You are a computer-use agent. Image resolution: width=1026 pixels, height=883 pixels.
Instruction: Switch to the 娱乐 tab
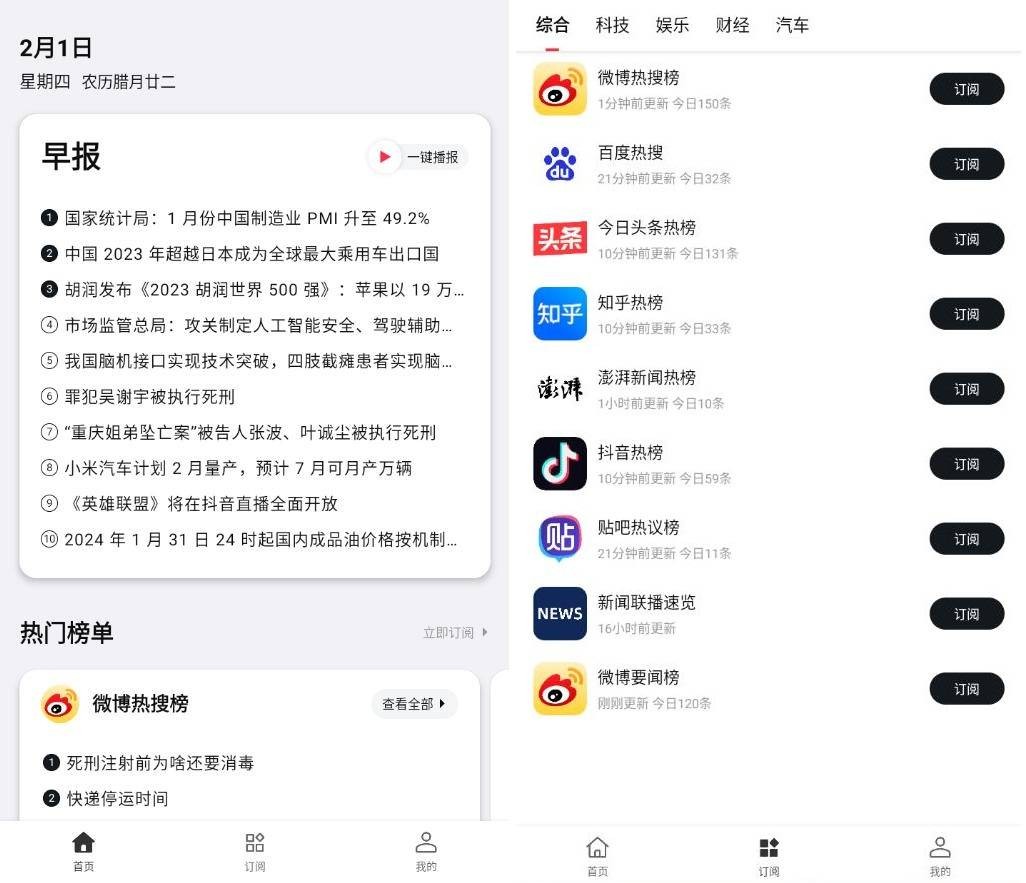pyautogui.click(x=672, y=26)
